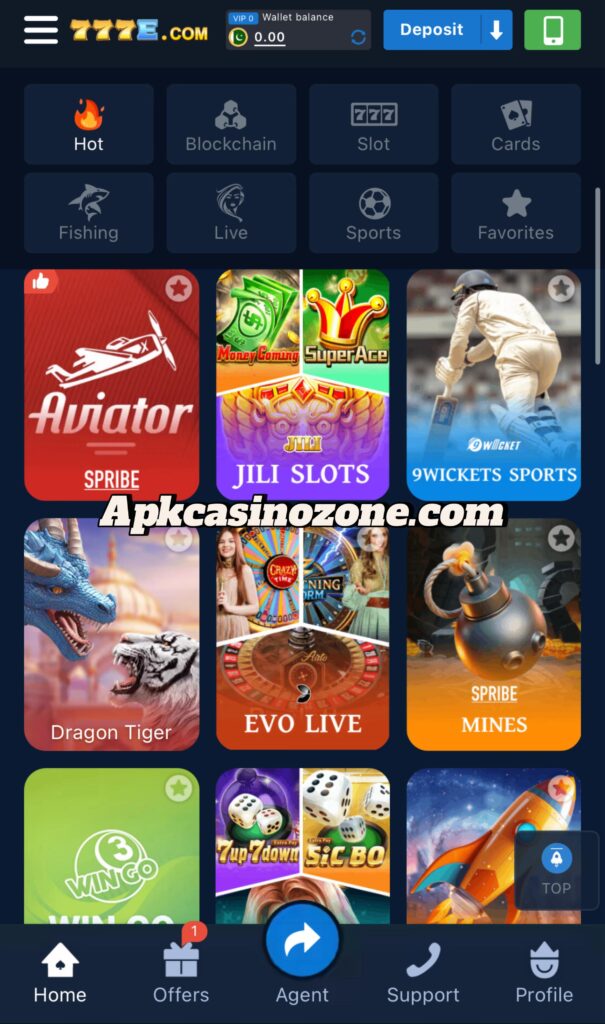605x1024 pixels.
Task: Refresh the wallet balance
Action: (358, 38)
